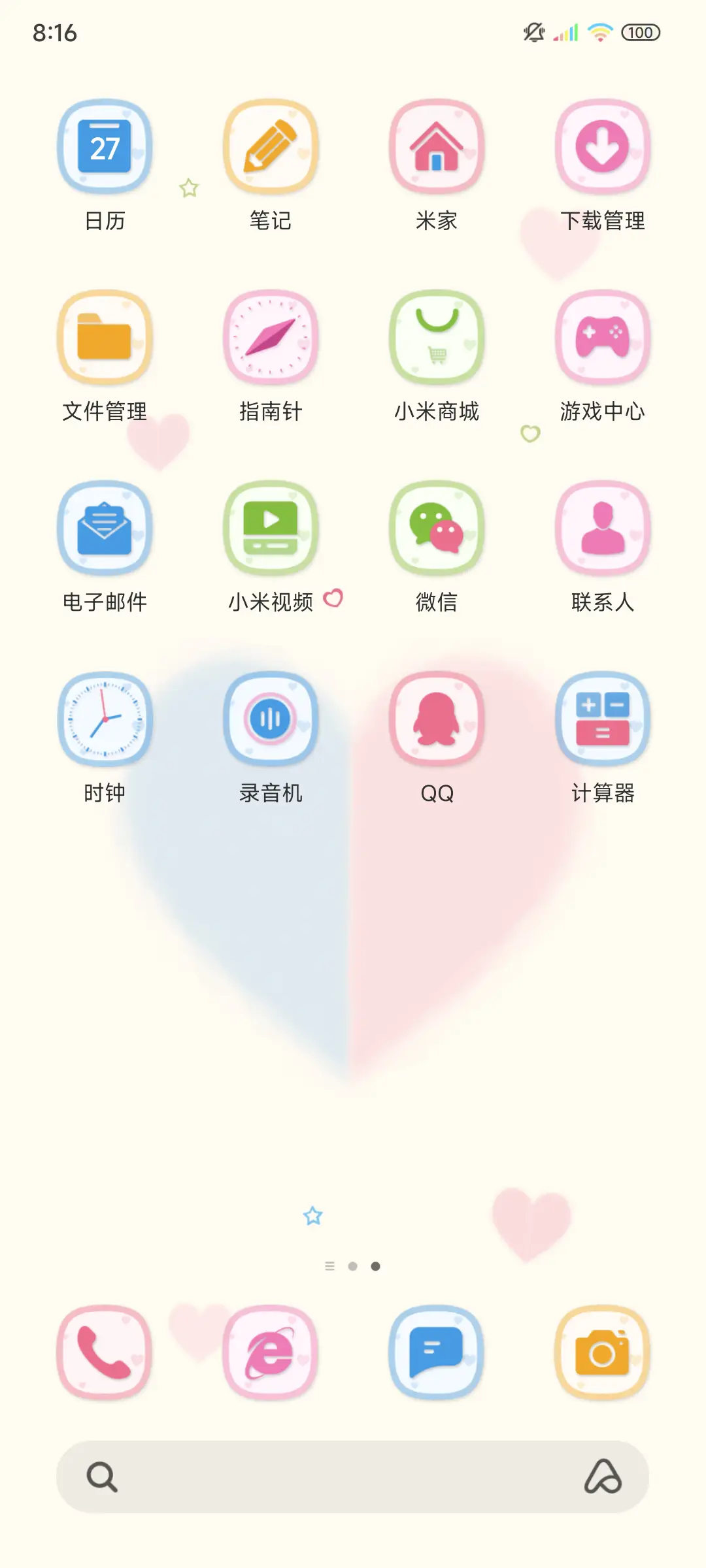Play videos in 小米视频
706x1568 pixels.
271,529
